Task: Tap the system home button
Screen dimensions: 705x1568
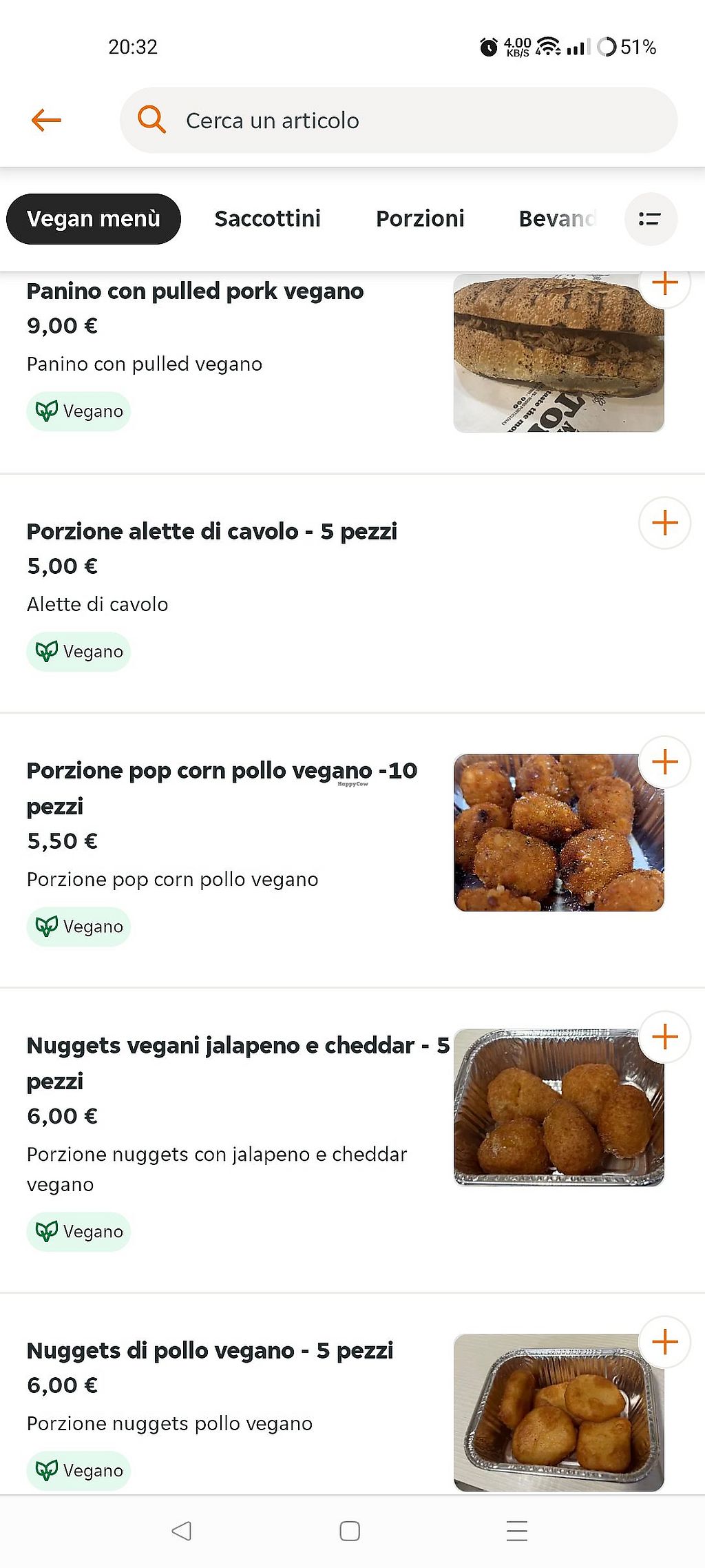Action: coord(350,1531)
